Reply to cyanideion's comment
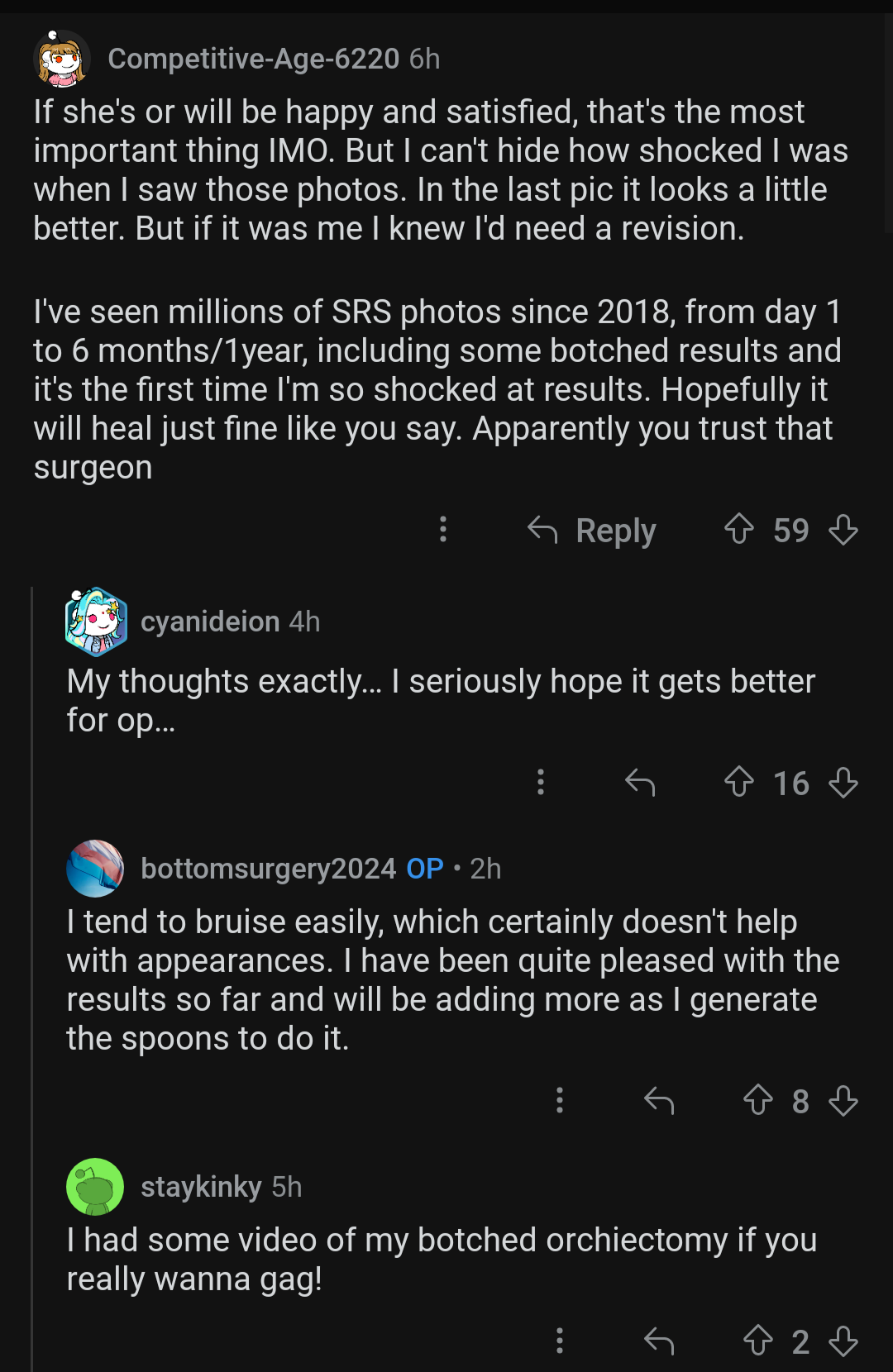Image resolution: width=893 pixels, height=1372 pixels. (640, 782)
